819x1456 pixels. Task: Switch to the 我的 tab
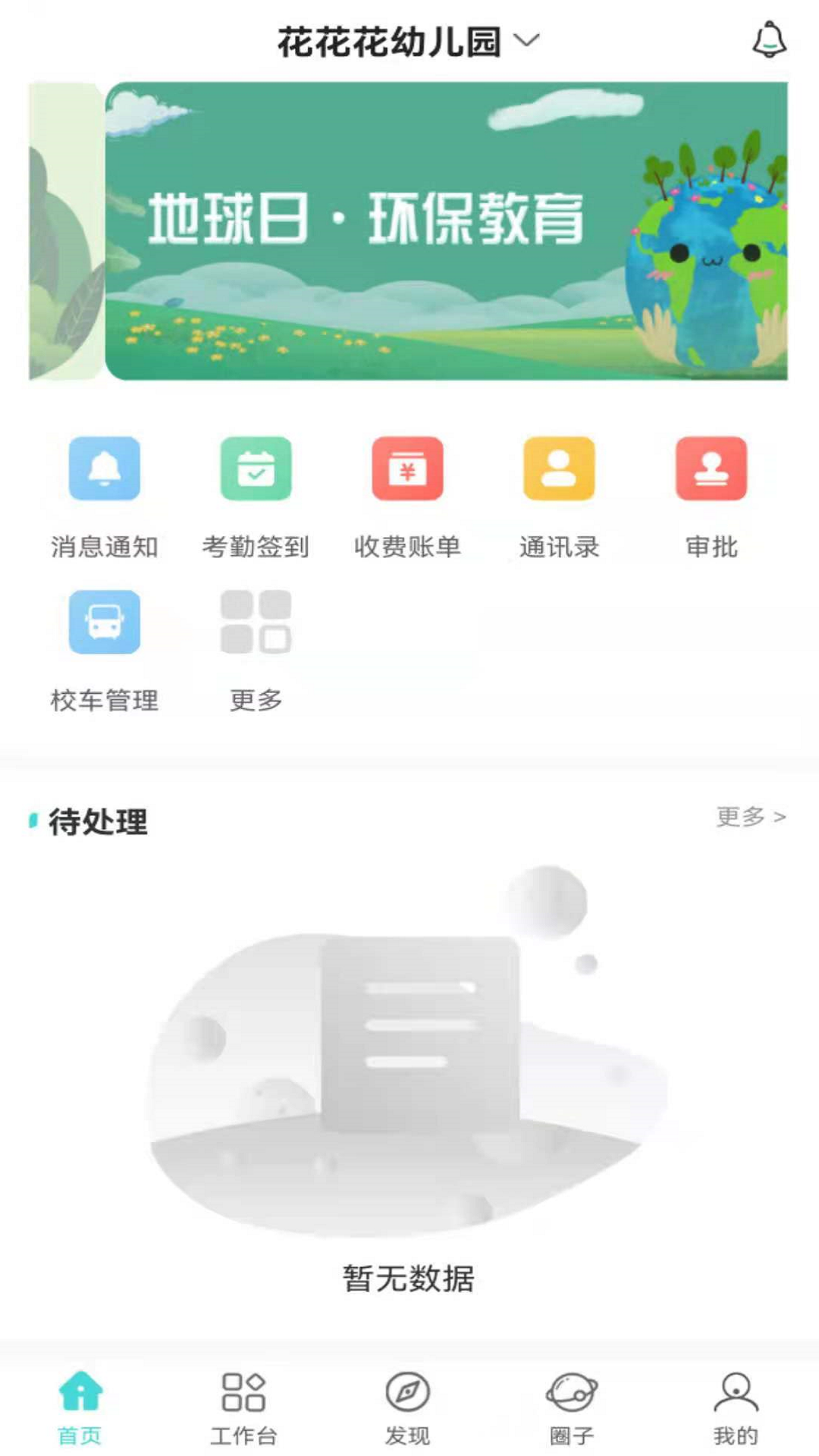pos(736,1407)
